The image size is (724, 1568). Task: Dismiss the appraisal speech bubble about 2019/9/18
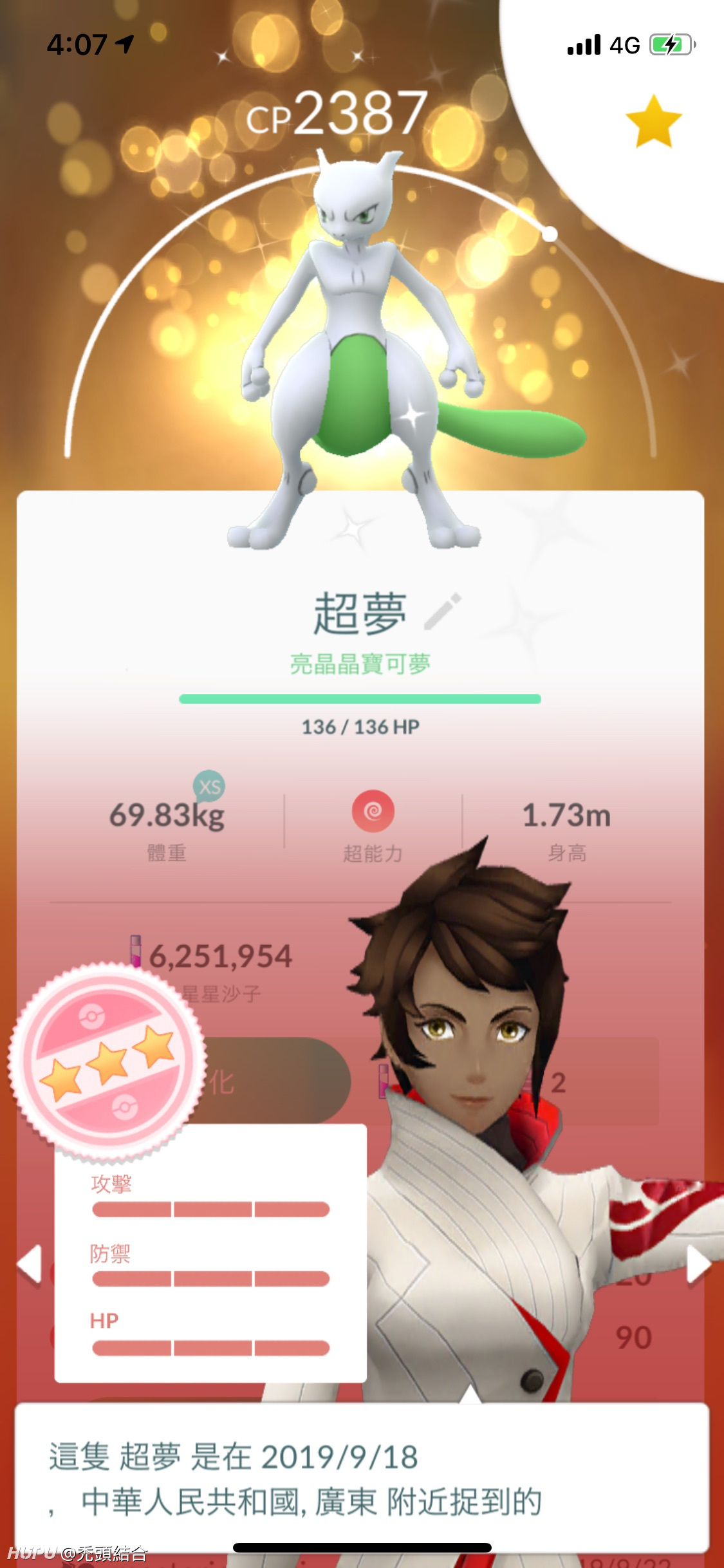click(x=362, y=1479)
